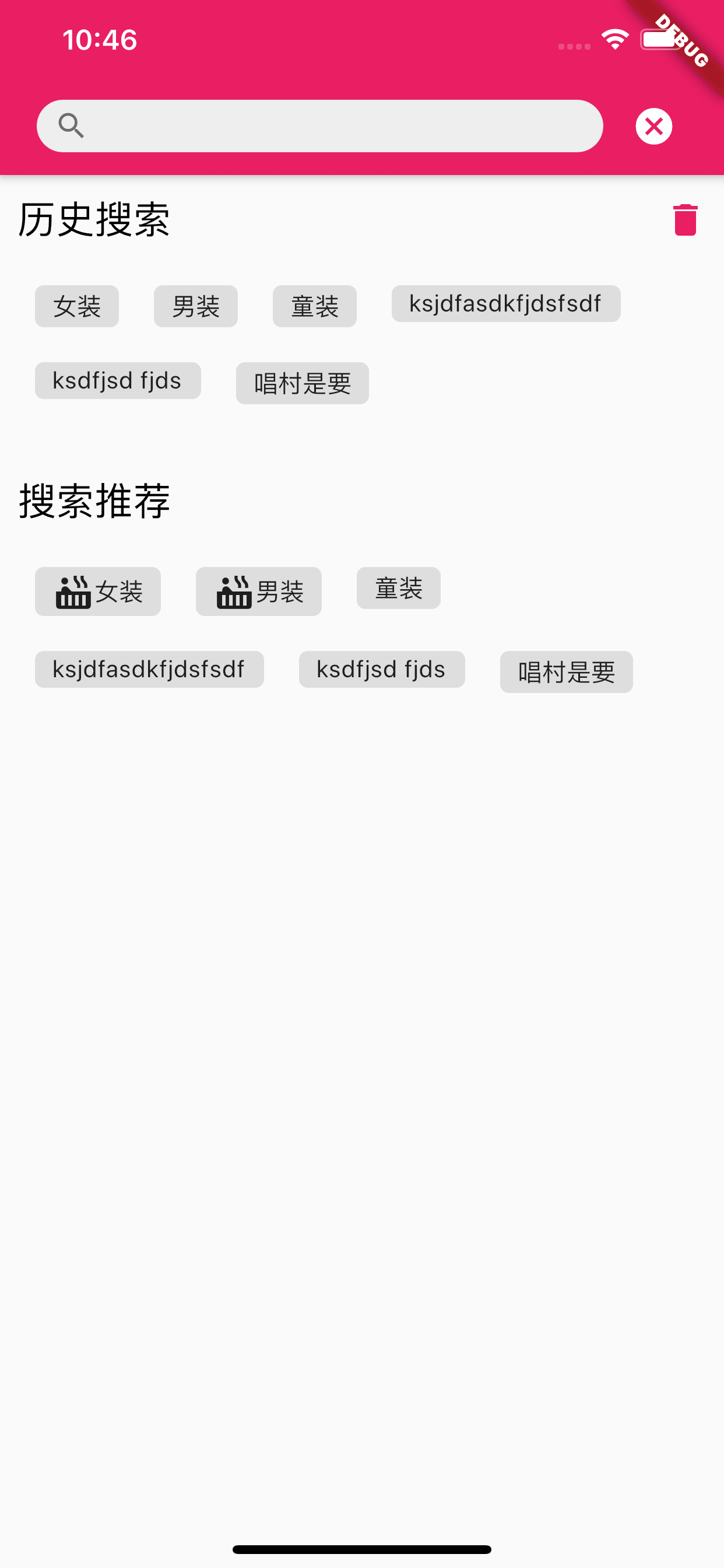Select 唱村是要 chip under 搜索推荐
The image size is (724, 1568).
coord(566,672)
